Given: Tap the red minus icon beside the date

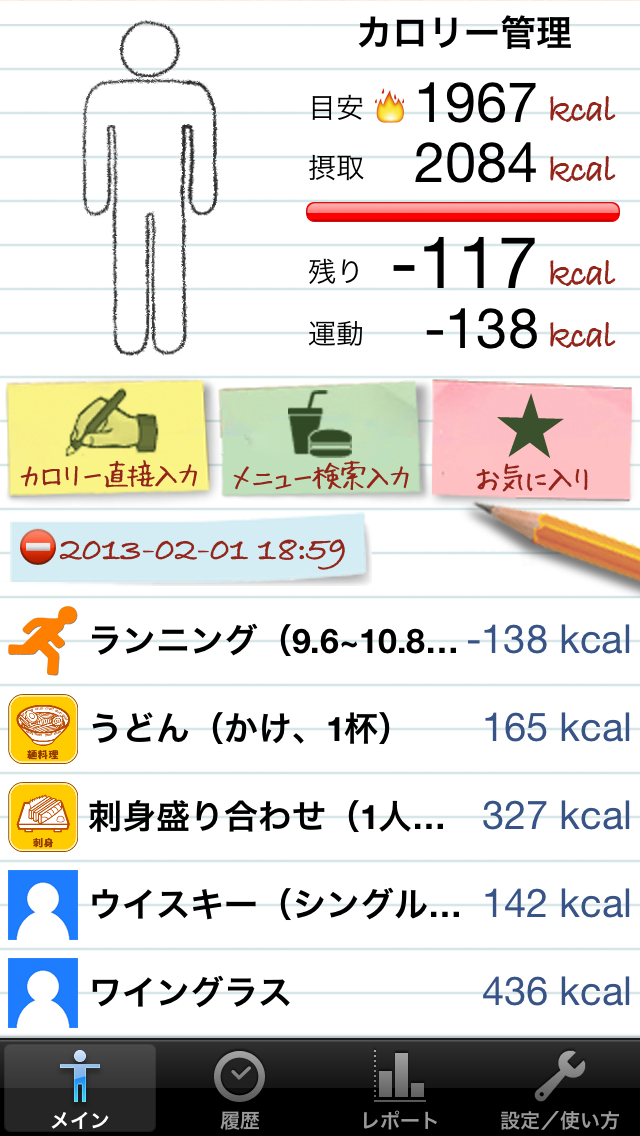Looking at the screenshot, I should (38, 548).
